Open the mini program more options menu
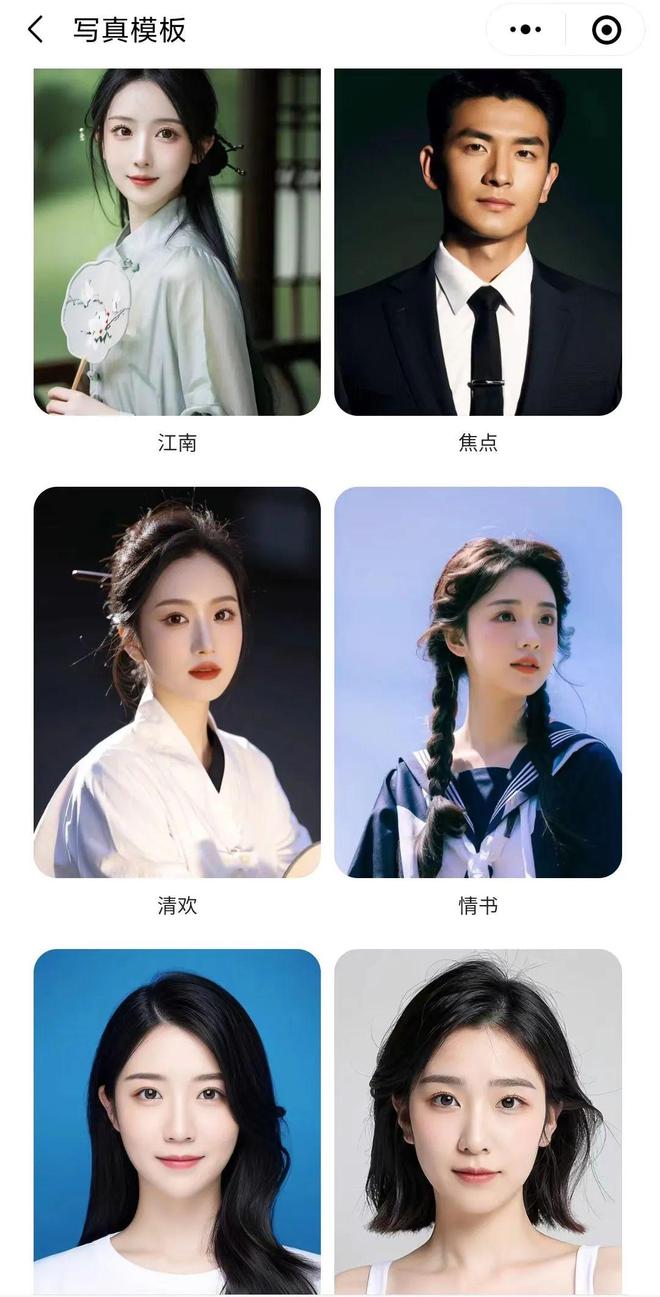 coord(525,30)
